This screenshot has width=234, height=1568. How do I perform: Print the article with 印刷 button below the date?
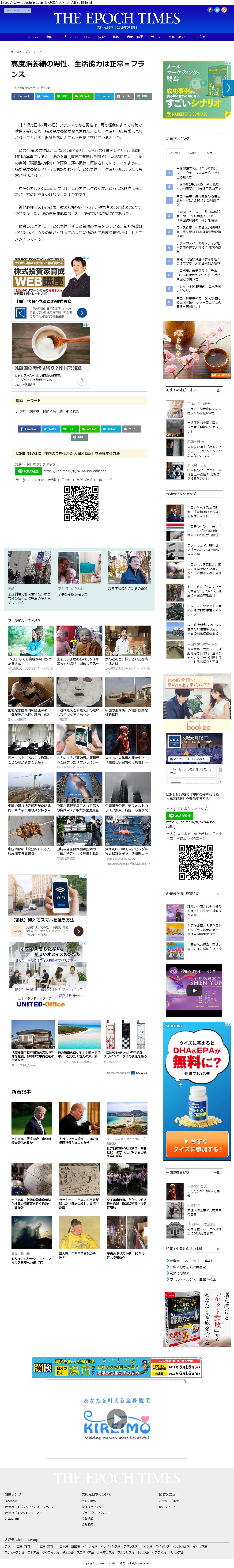(142, 96)
